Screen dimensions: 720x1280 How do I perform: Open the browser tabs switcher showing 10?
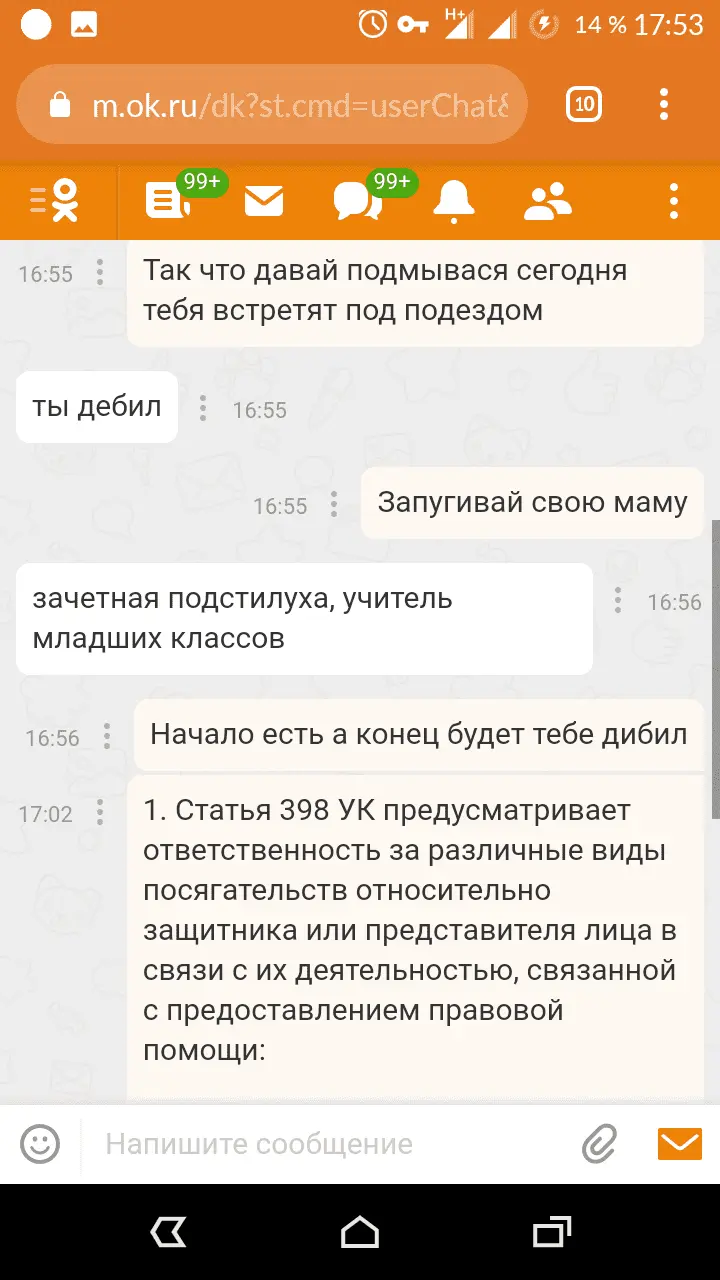pos(584,104)
